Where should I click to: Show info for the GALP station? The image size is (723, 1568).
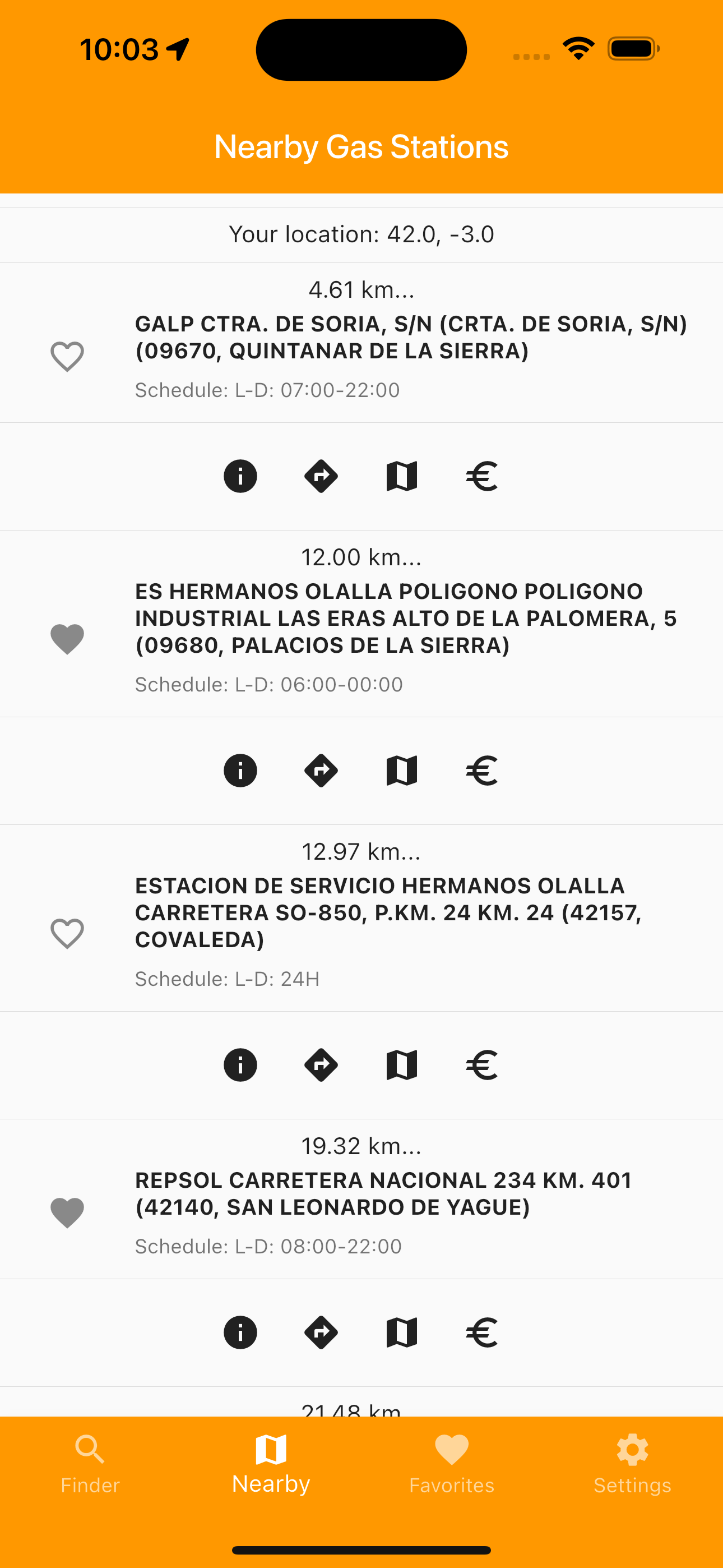pos(240,476)
